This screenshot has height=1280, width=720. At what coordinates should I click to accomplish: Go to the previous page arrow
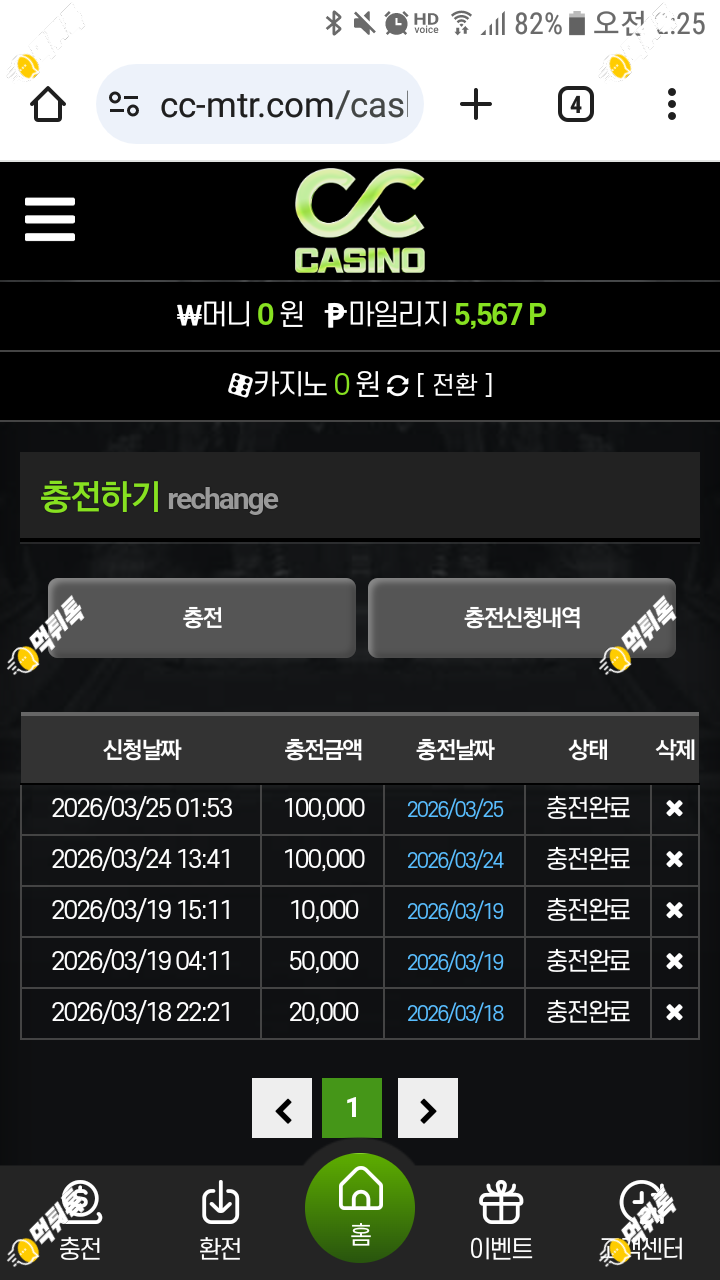click(282, 1108)
